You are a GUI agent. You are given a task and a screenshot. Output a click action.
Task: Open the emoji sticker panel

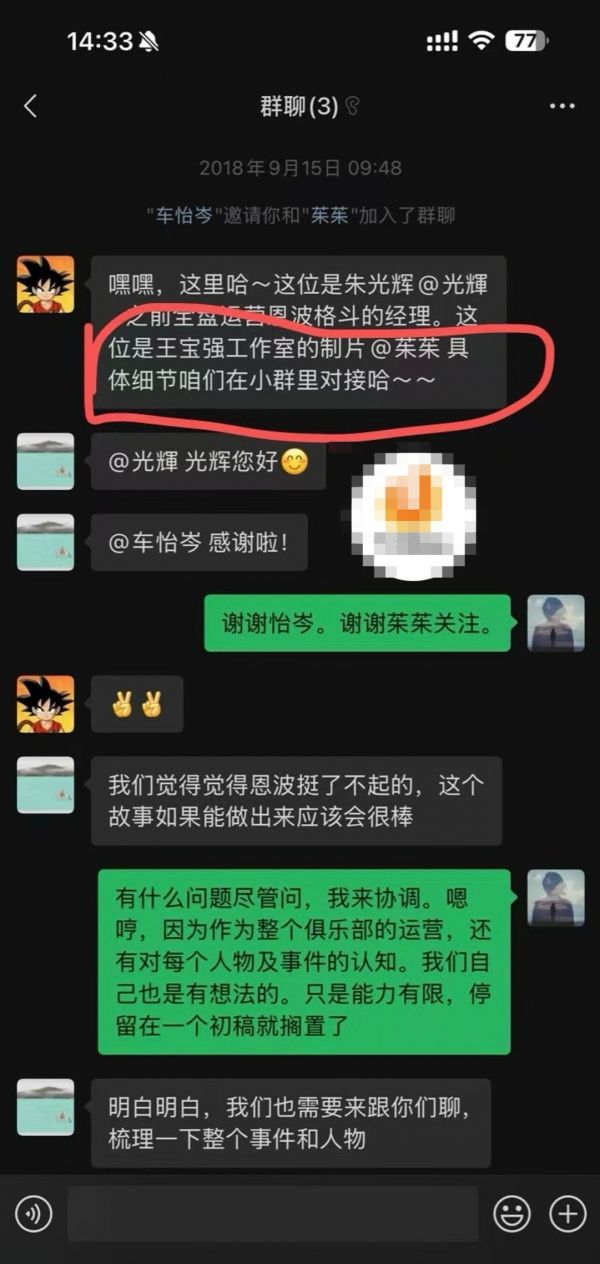(x=512, y=1214)
